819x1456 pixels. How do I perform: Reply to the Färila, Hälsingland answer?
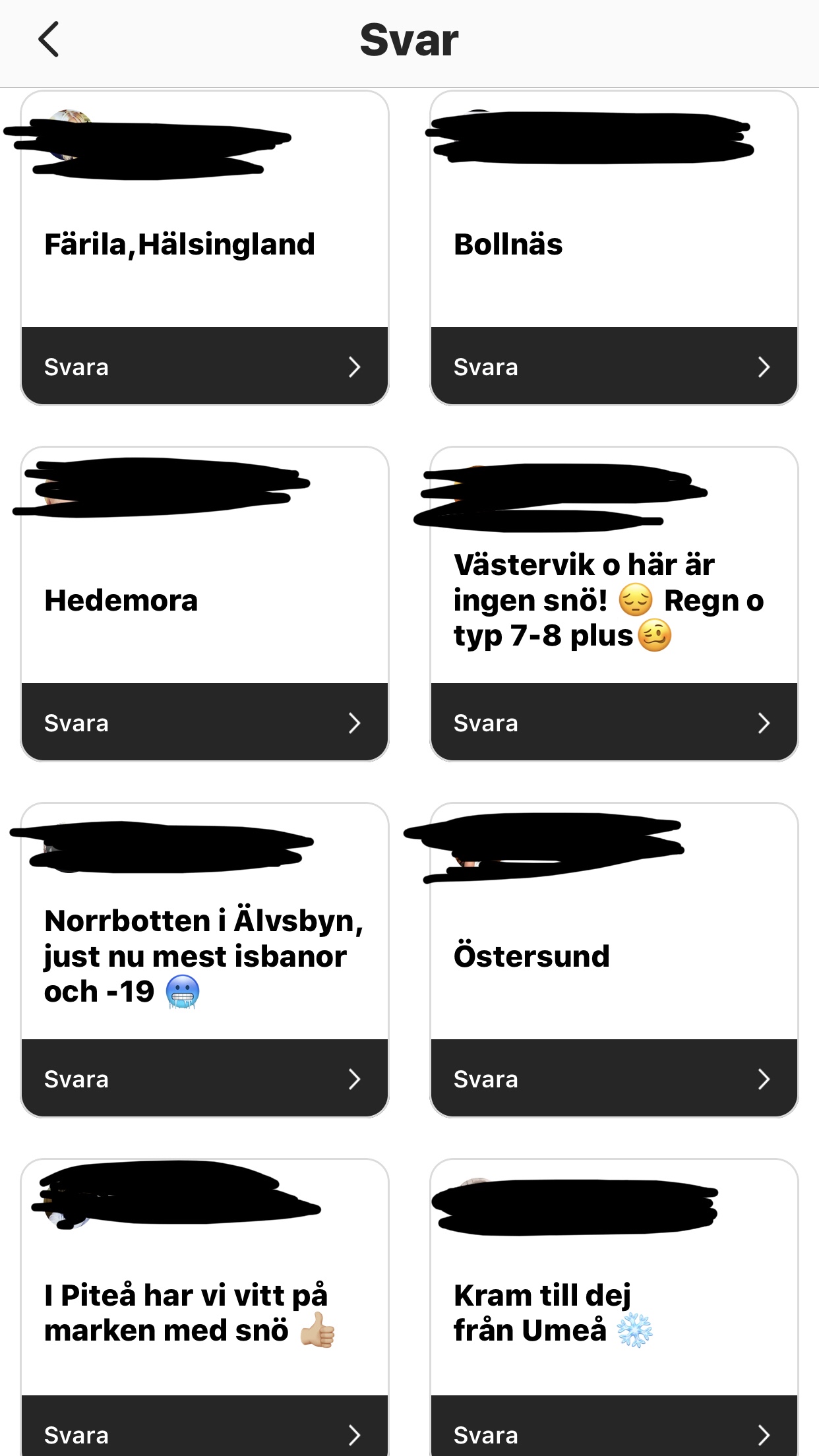(204, 367)
